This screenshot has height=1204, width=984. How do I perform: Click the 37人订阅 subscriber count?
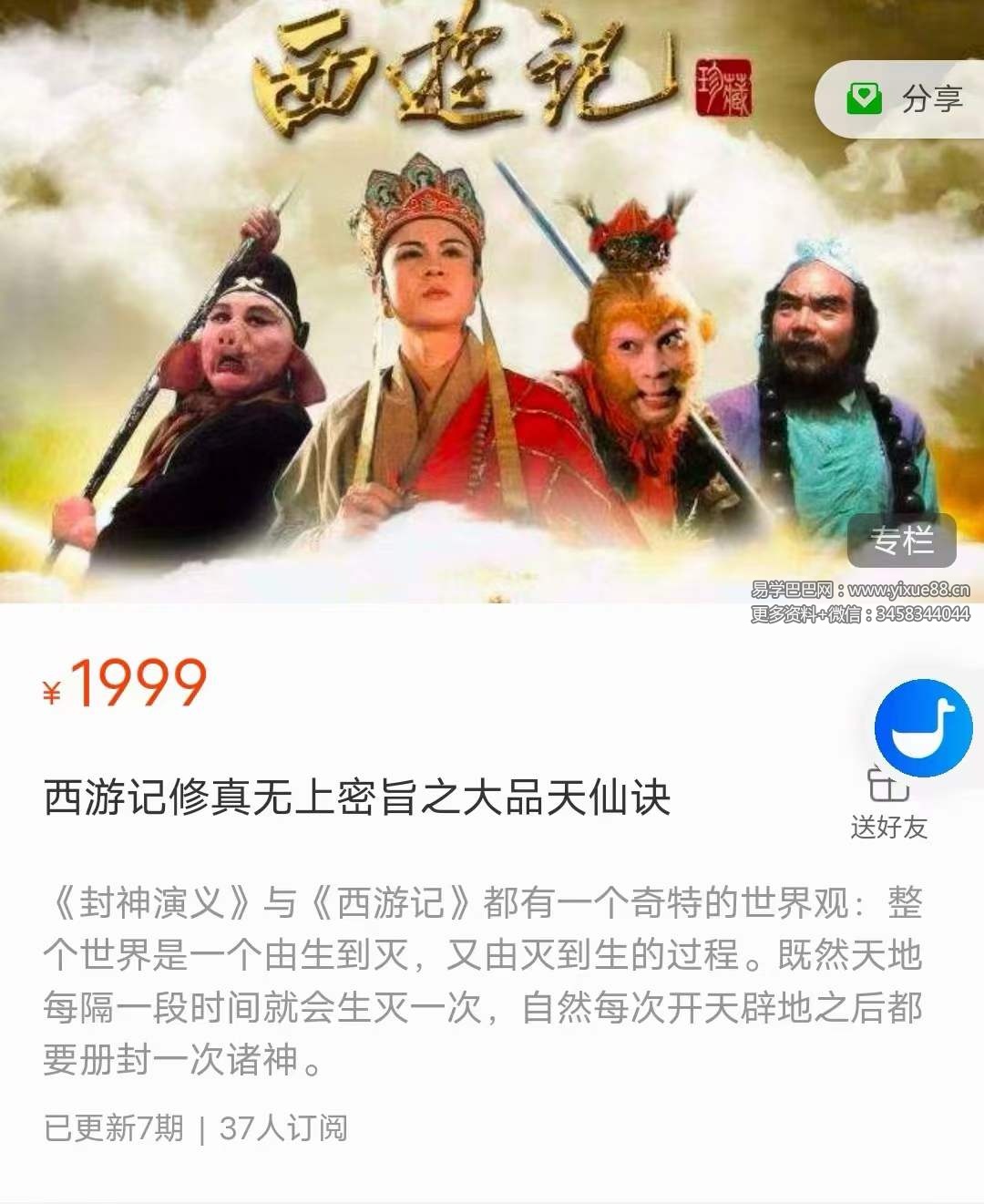282,1127
